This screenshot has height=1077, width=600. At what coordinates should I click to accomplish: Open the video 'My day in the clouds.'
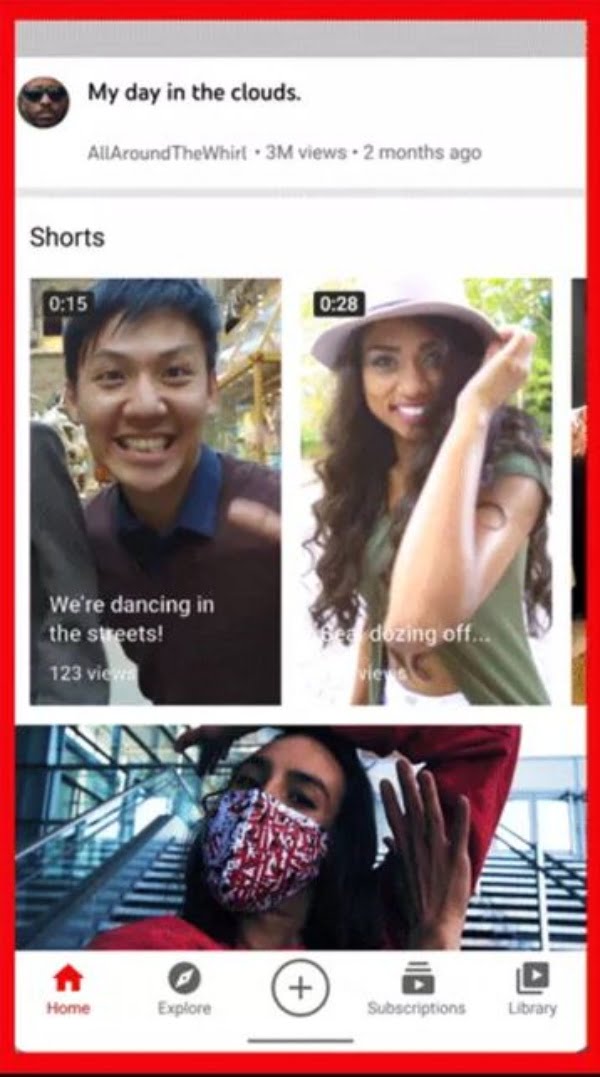coord(194,93)
